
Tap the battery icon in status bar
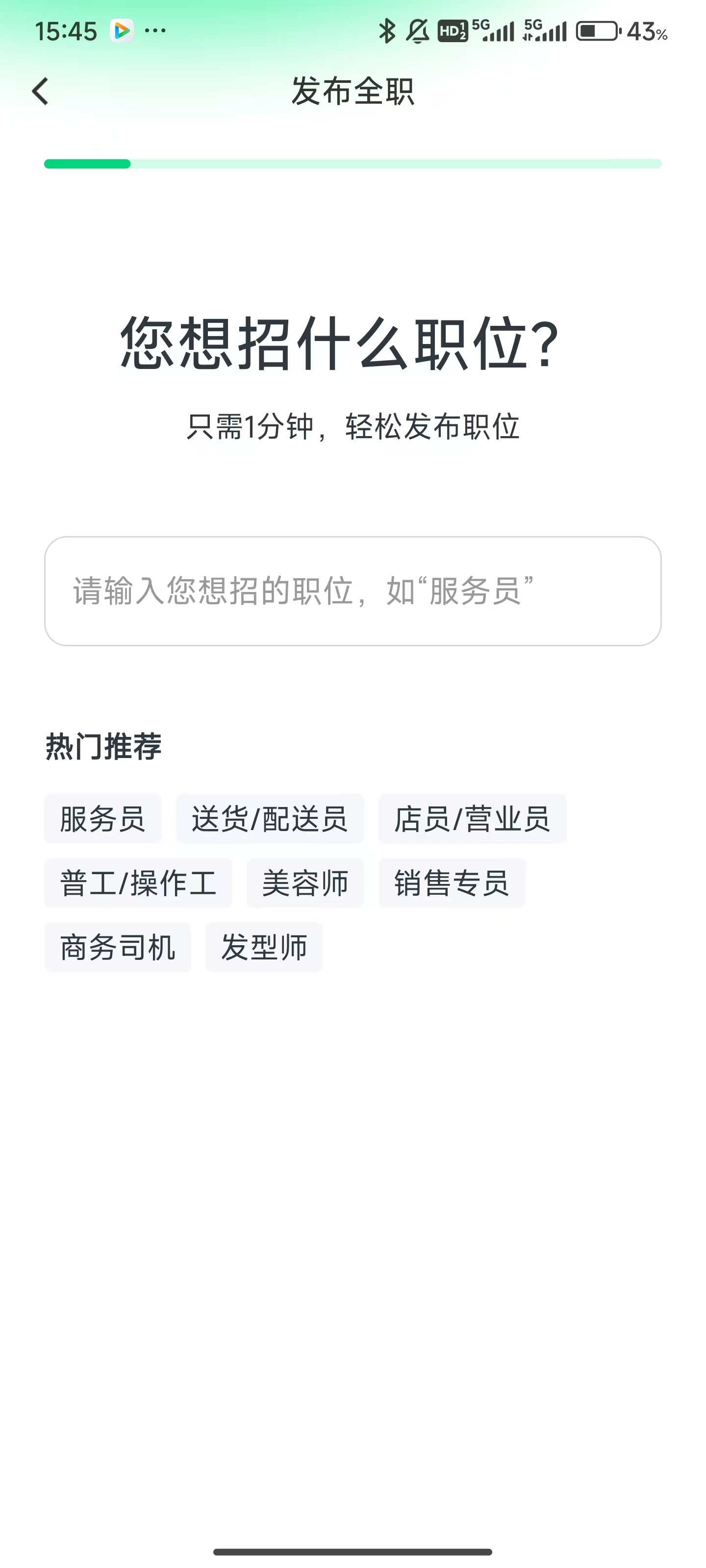point(597,29)
